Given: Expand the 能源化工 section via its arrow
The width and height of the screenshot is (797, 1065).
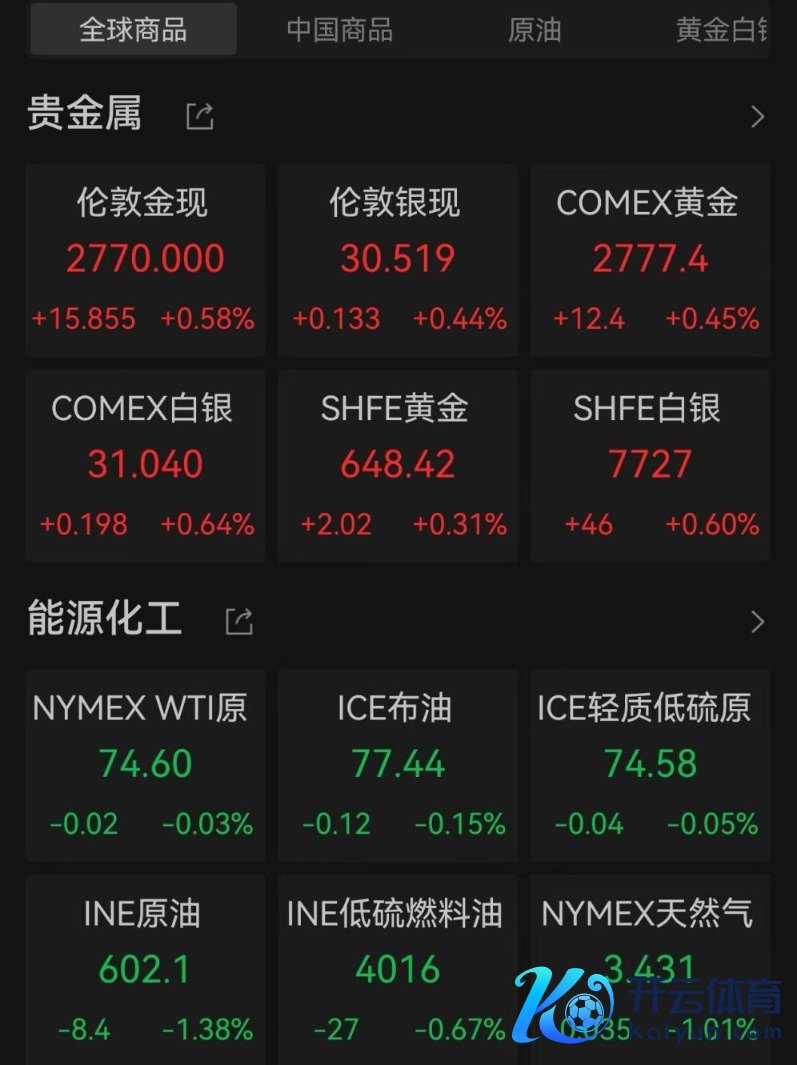Looking at the screenshot, I should pyautogui.click(x=757, y=622).
